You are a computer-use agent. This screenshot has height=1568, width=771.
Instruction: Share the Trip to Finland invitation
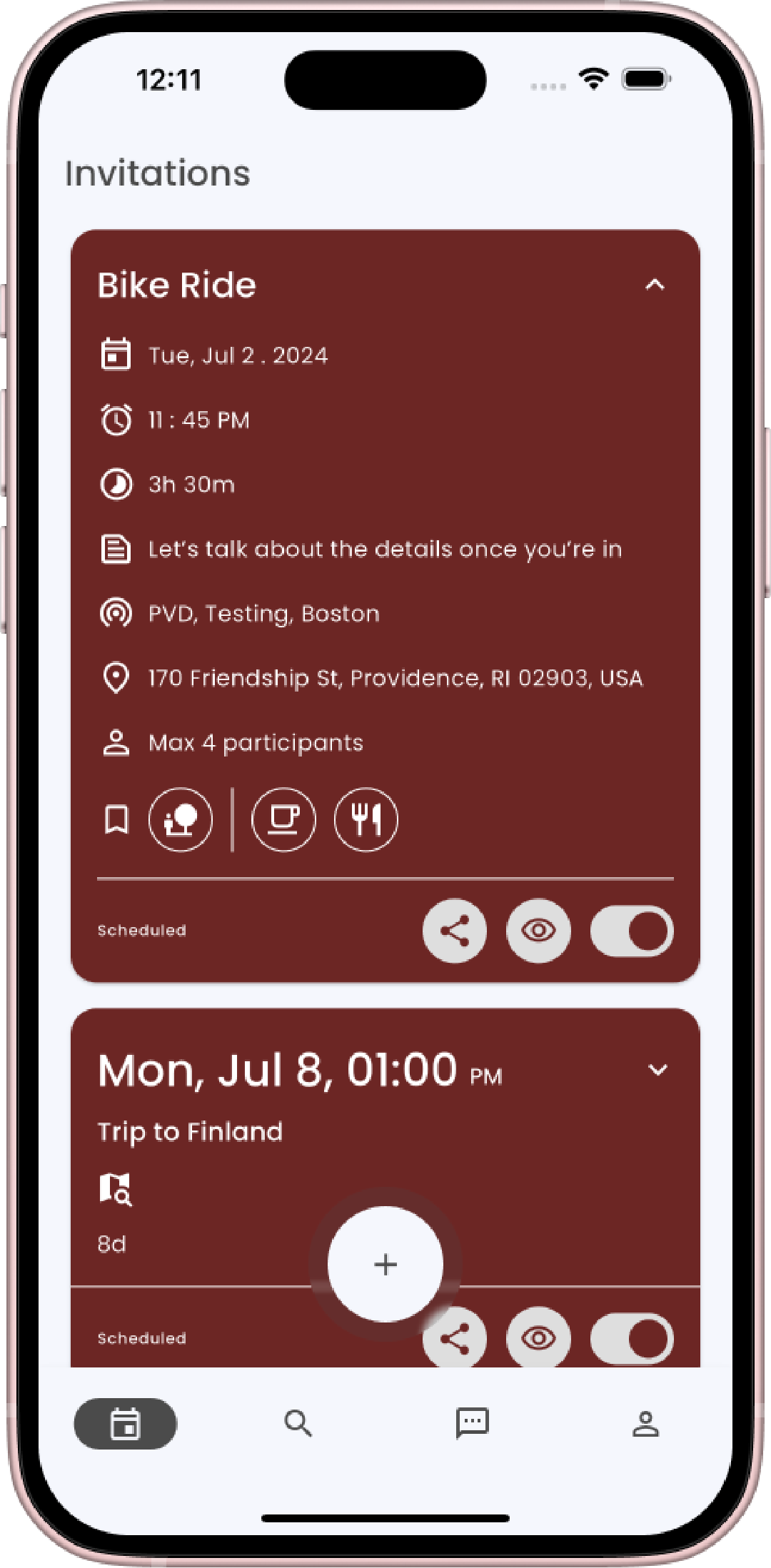(x=455, y=1339)
